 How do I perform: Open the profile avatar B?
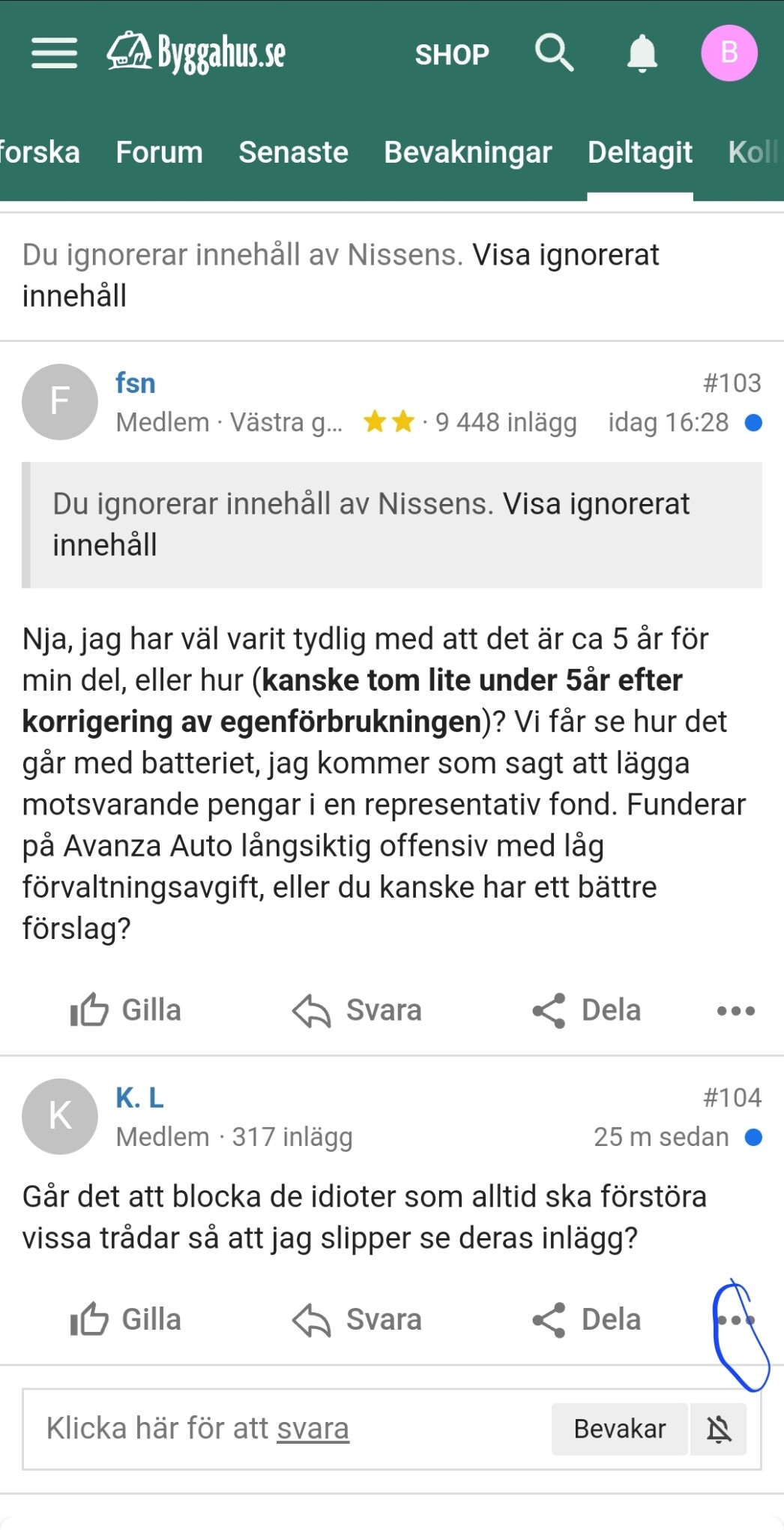click(729, 53)
